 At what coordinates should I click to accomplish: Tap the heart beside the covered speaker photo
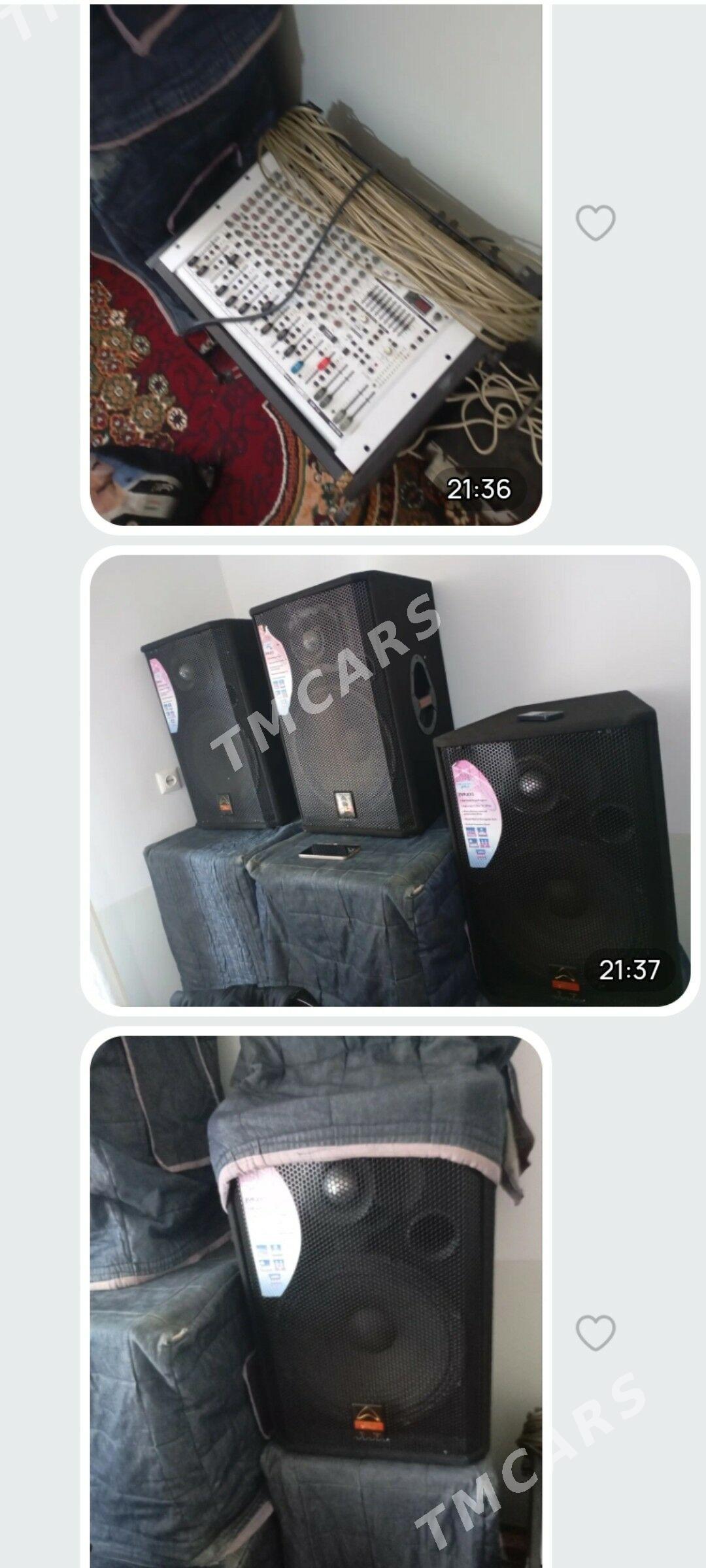click(x=596, y=1331)
